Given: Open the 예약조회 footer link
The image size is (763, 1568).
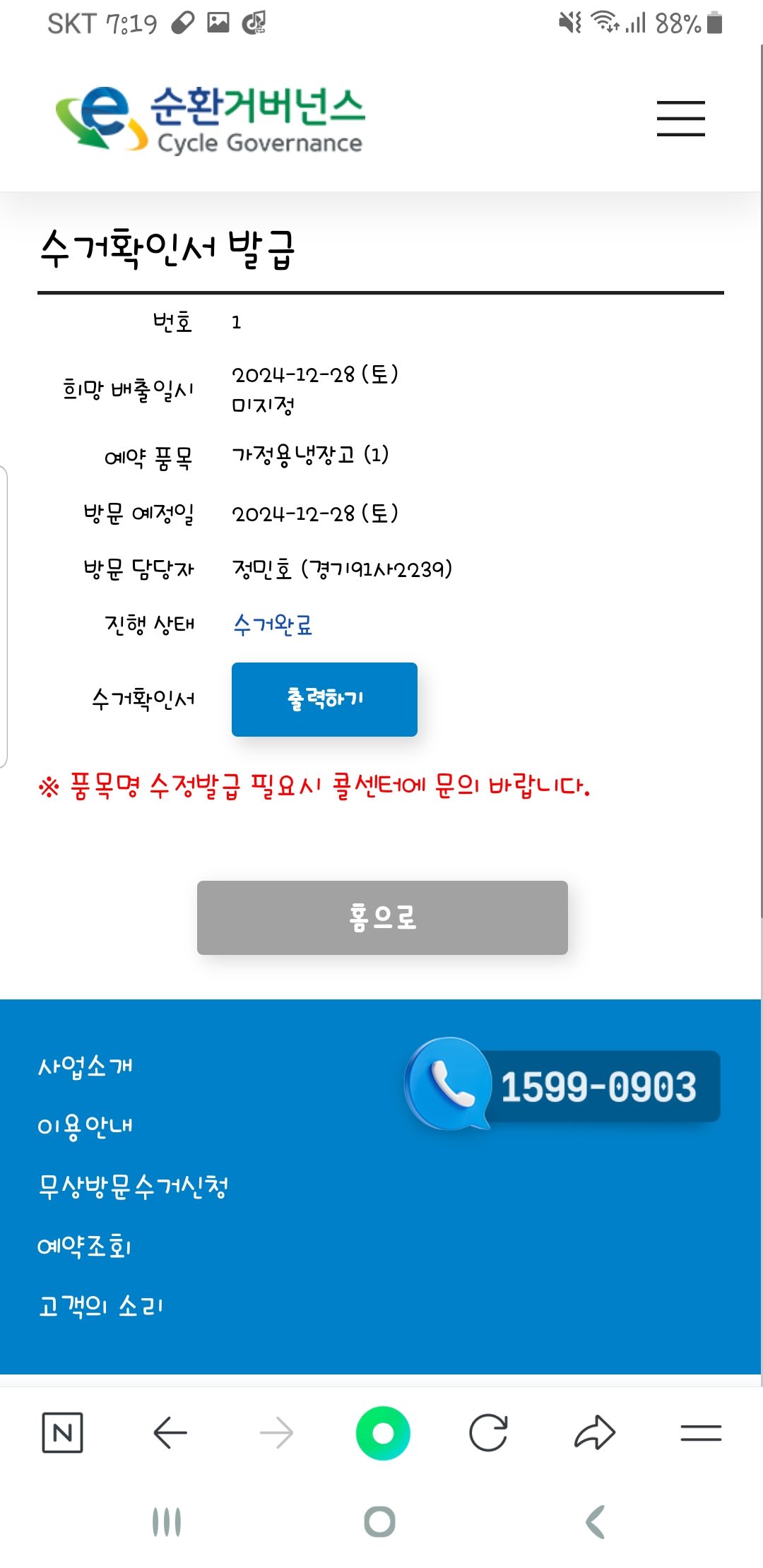Looking at the screenshot, I should [x=84, y=1246].
